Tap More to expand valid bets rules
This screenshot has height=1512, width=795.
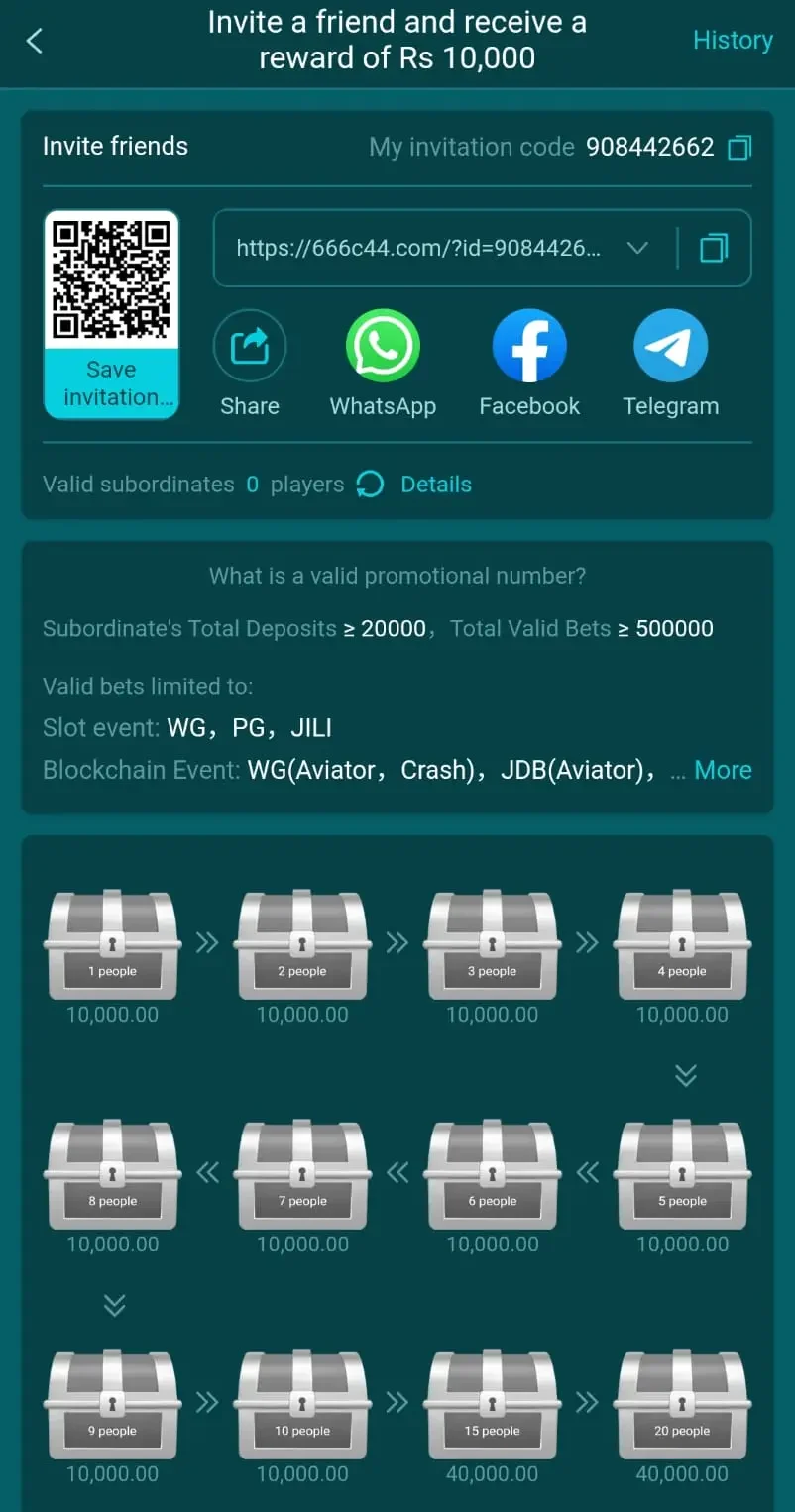pyautogui.click(x=723, y=770)
